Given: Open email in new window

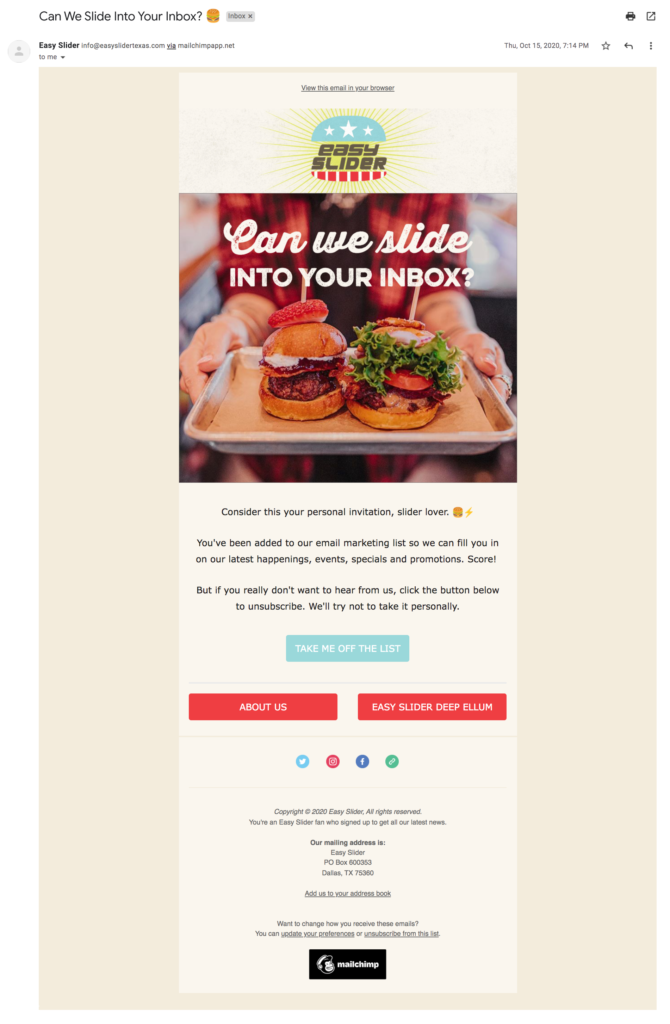Looking at the screenshot, I should [651, 16].
